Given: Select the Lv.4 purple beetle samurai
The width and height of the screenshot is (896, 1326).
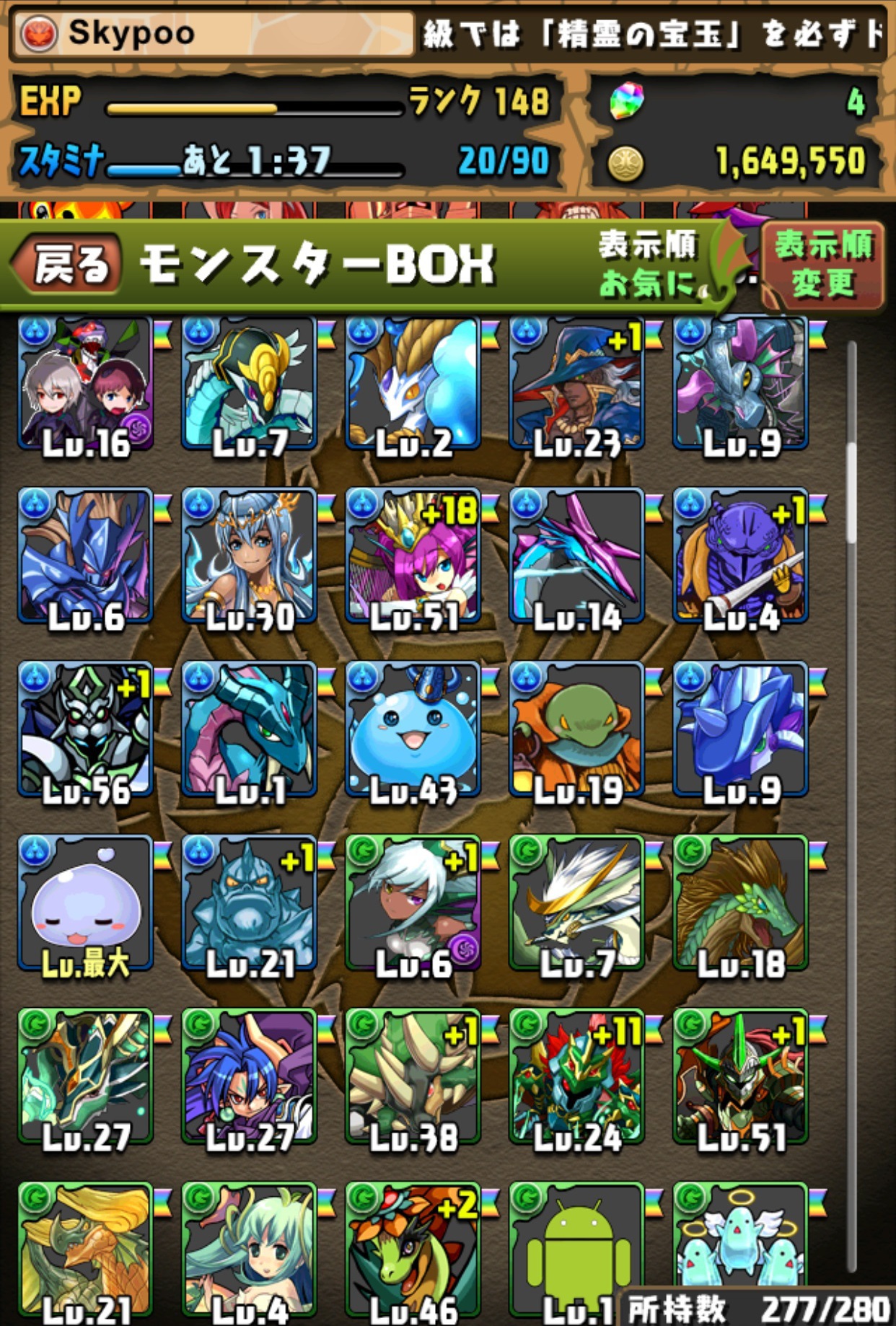Looking at the screenshot, I should click(740, 556).
